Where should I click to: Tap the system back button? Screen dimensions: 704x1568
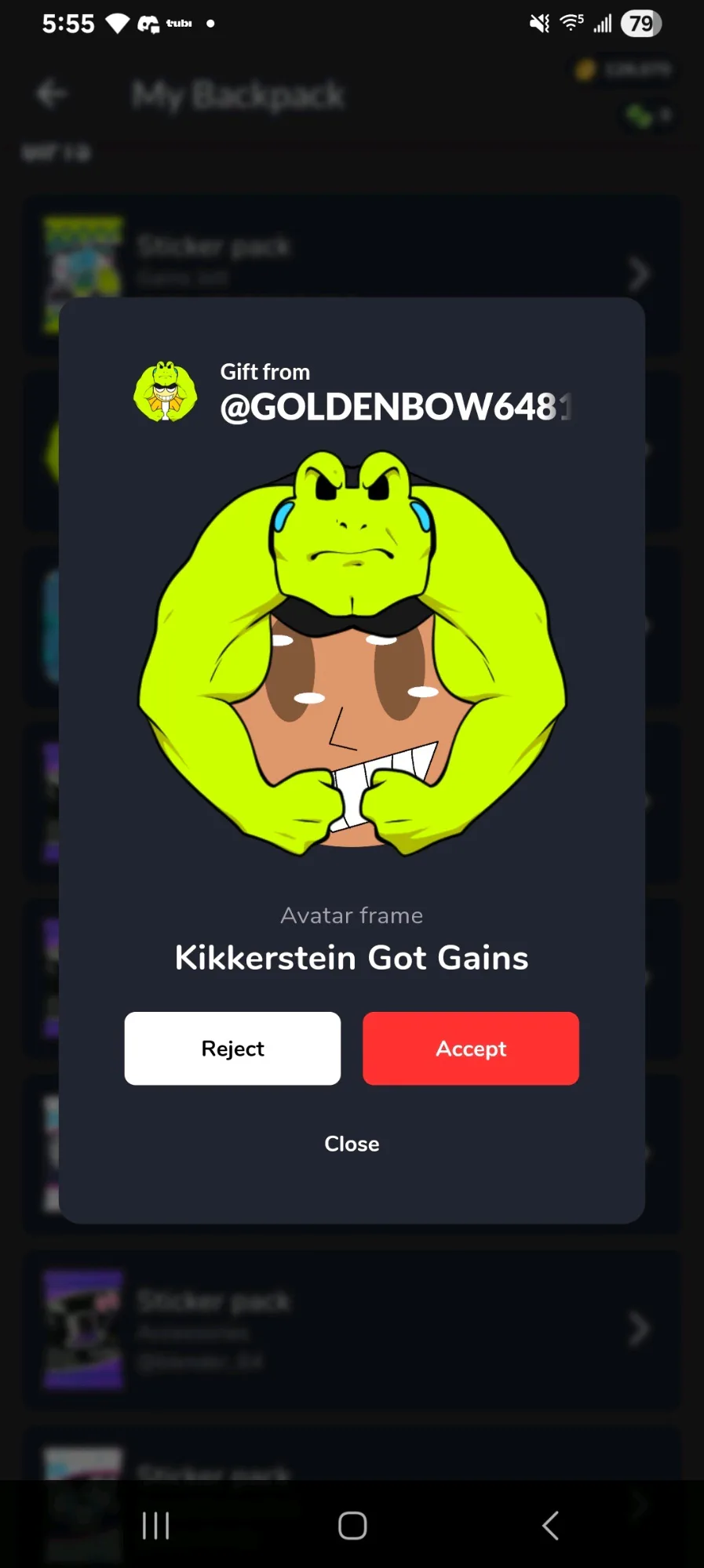550,1526
